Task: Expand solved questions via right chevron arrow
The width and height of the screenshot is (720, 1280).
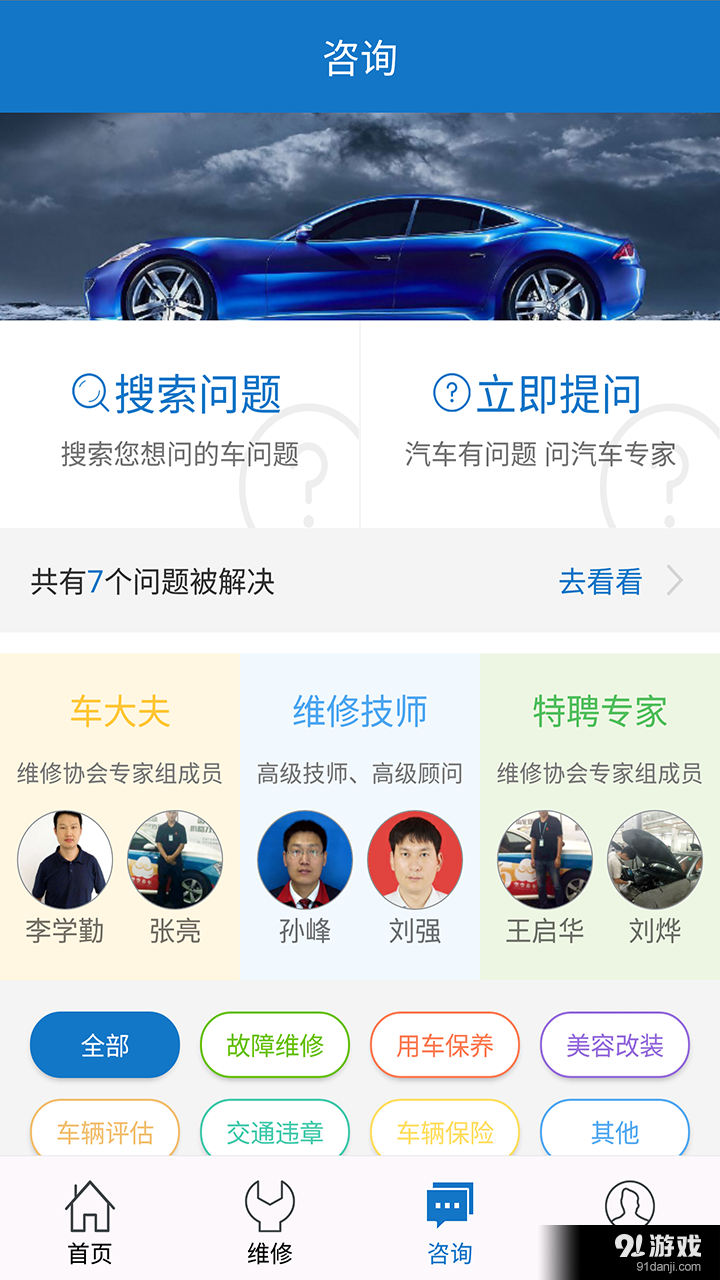Action: tap(677, 582)
